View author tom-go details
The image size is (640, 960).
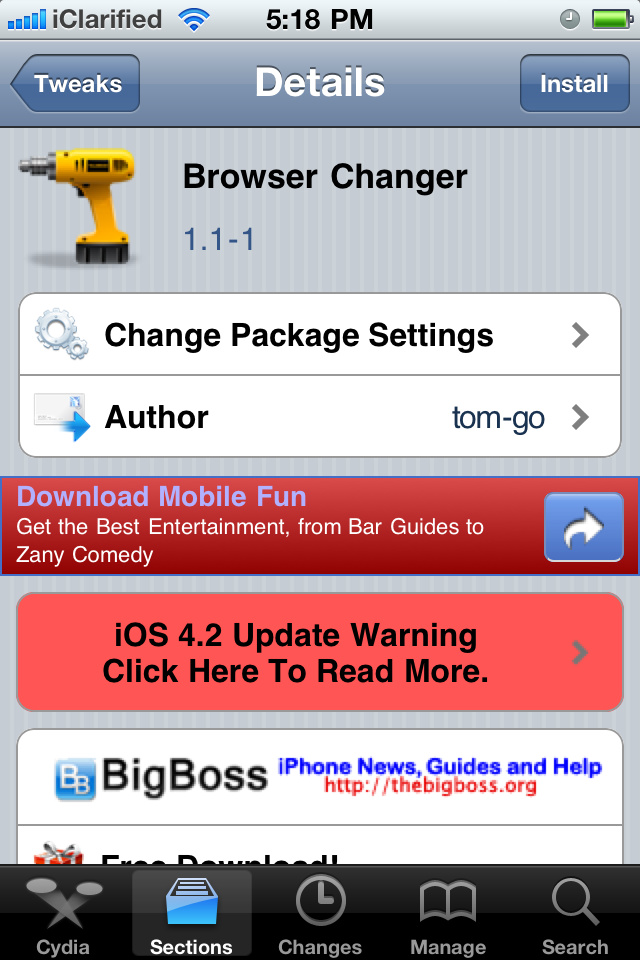[320, 417]
